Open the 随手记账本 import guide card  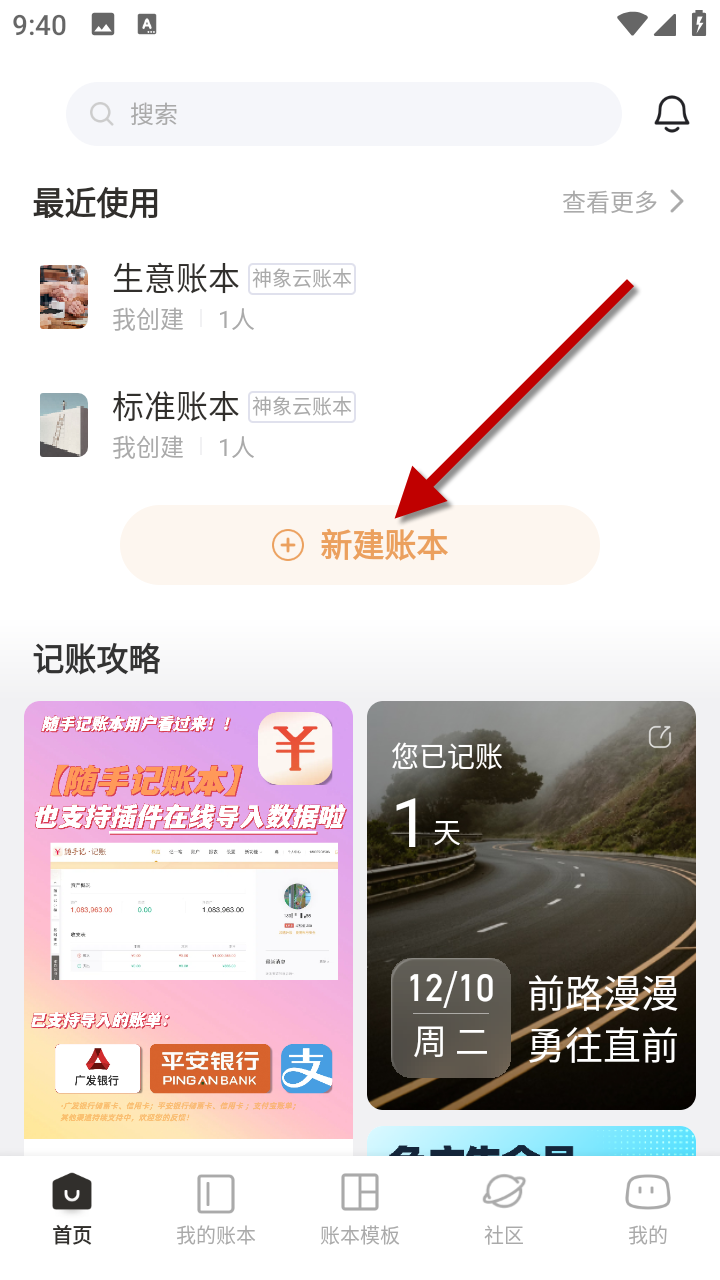188,920
